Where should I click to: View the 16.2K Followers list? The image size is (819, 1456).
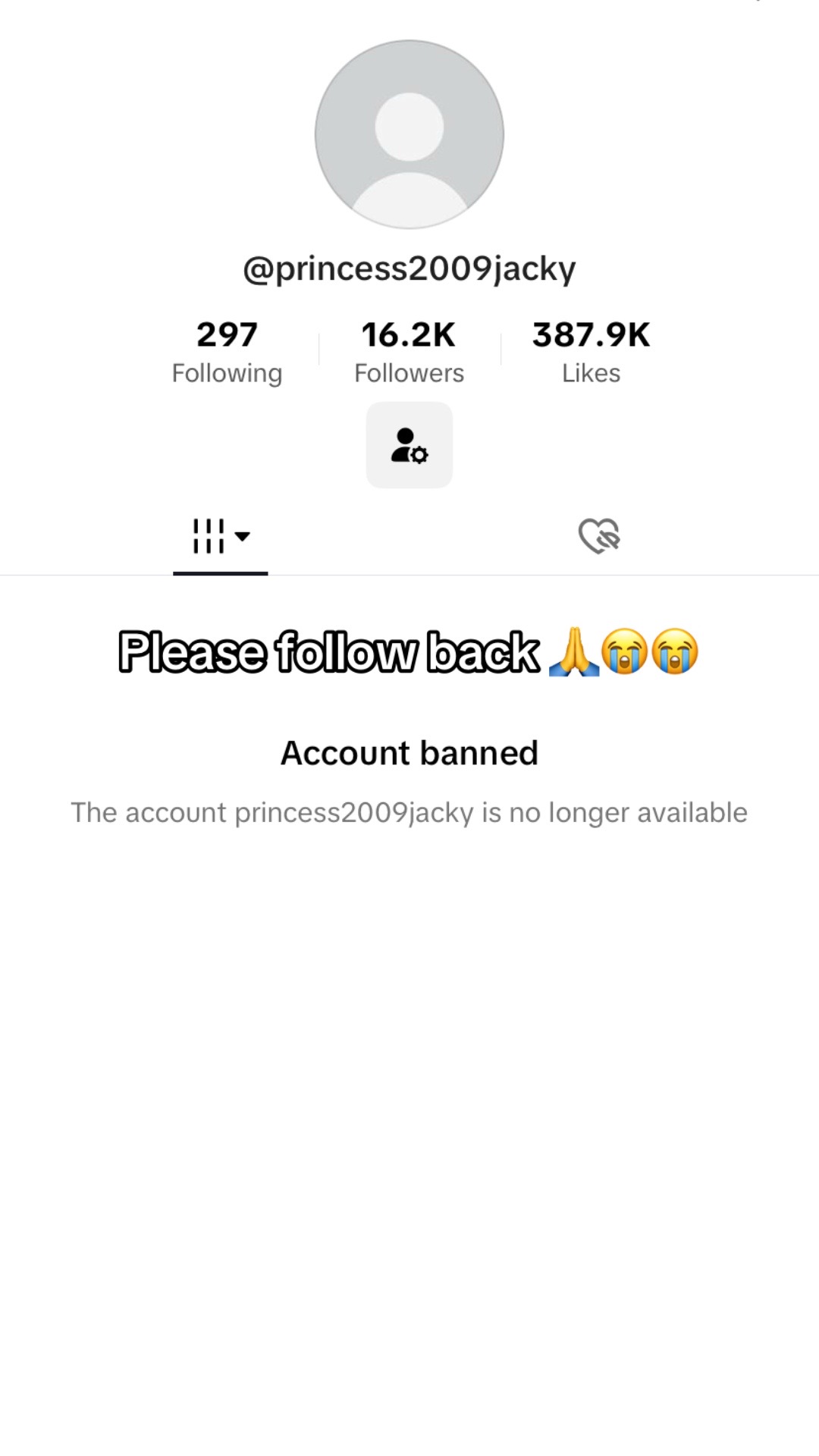(x=409, y=352)
